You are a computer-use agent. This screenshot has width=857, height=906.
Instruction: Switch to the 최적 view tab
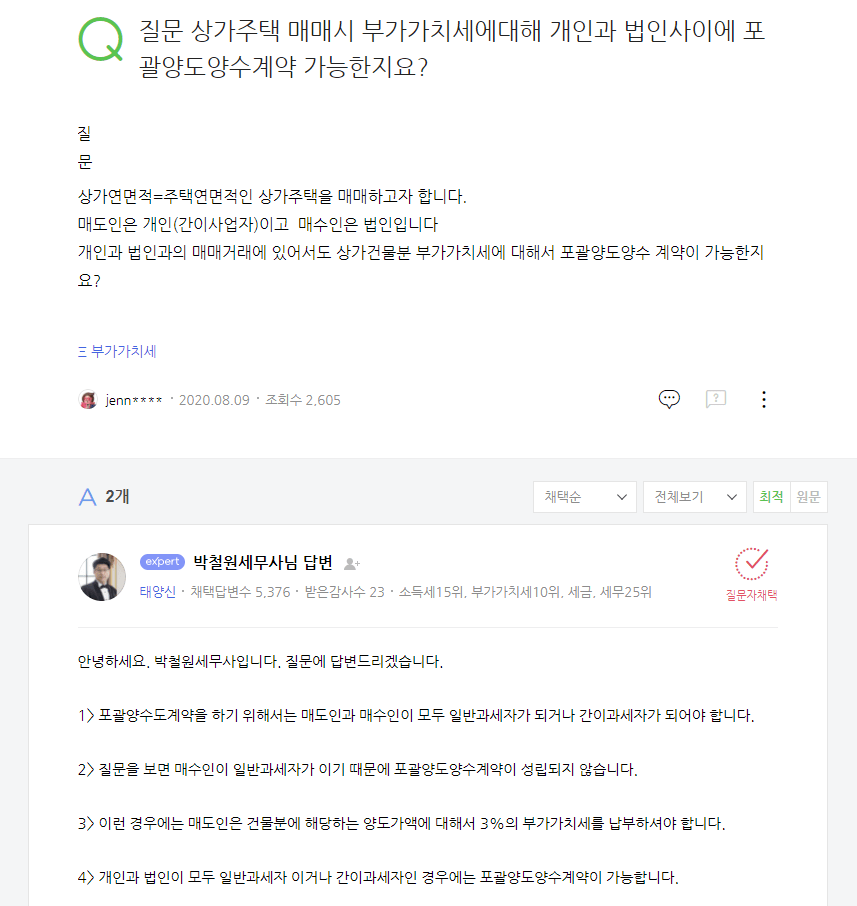coord(771,497)
